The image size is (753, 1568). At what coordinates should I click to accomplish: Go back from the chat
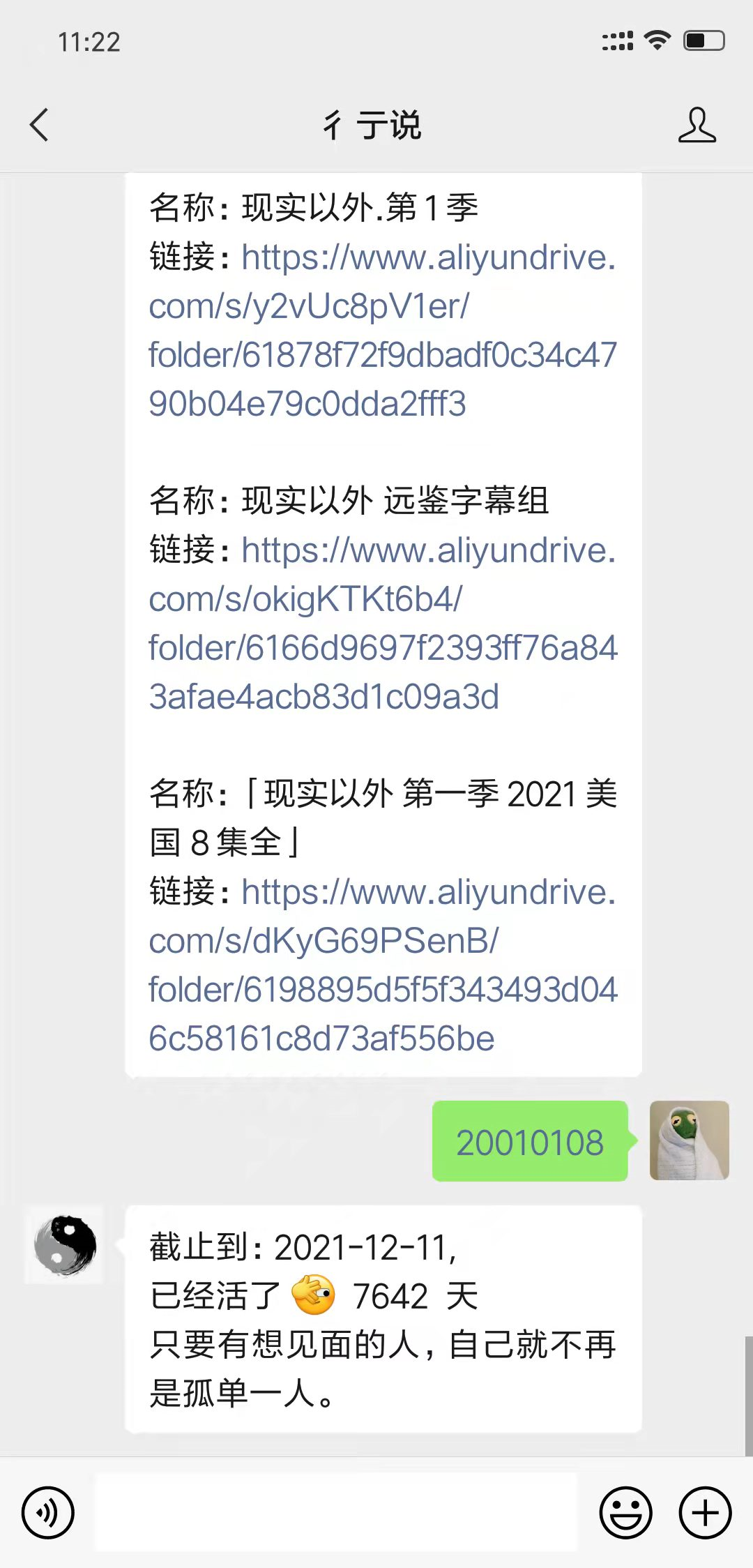(x=40, y=126)
